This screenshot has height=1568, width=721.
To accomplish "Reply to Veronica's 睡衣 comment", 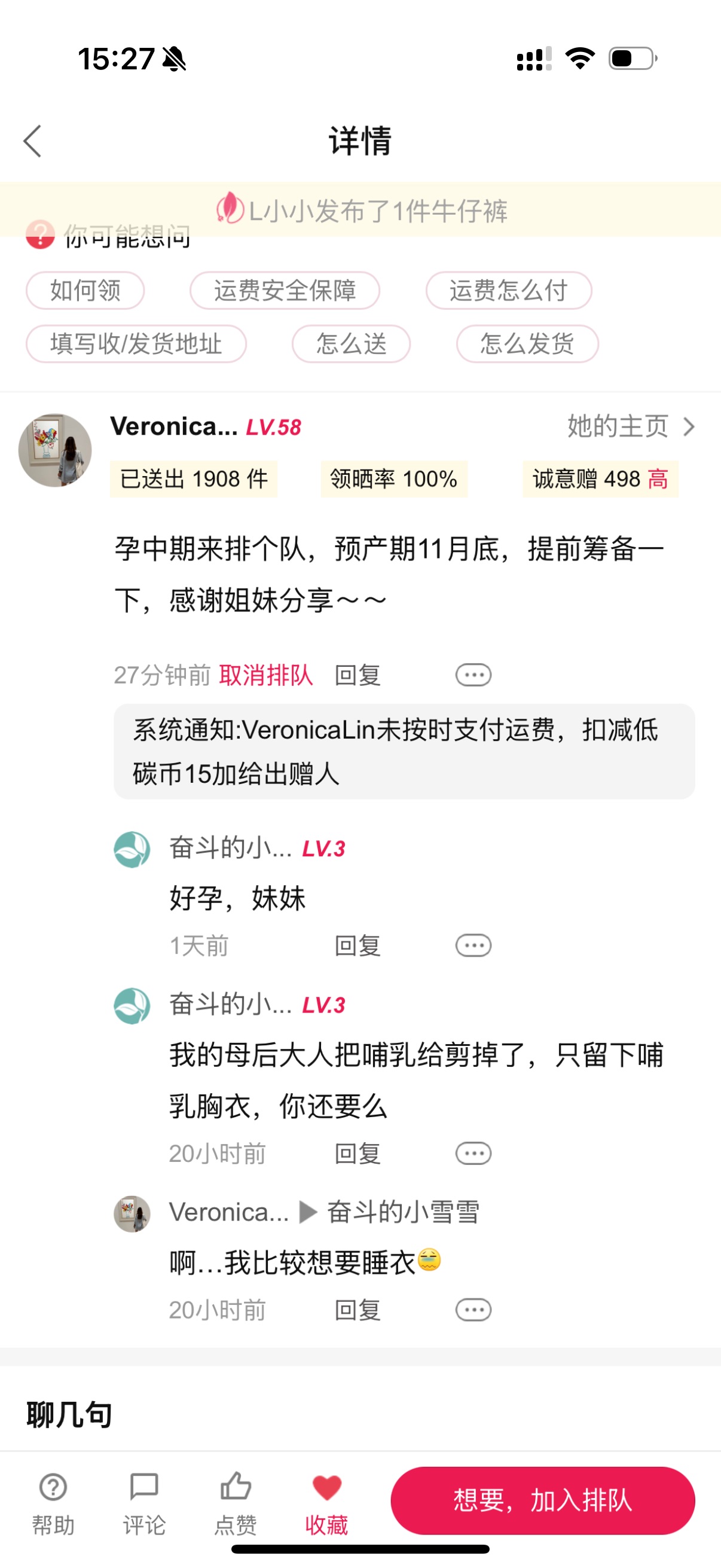I will [x=358, y=1310].
